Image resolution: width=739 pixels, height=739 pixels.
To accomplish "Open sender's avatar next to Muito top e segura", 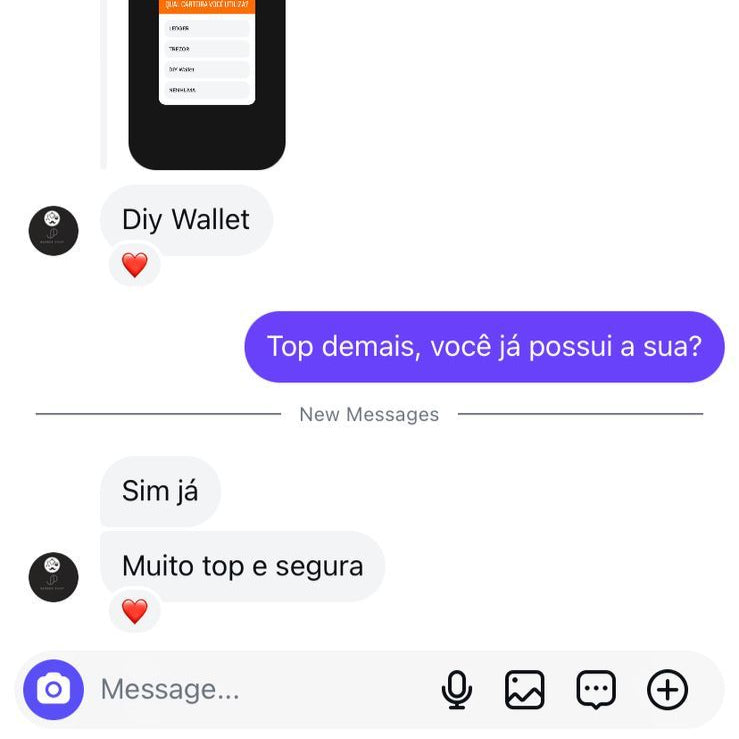I will pyautogui.click(x=53, y=577).
